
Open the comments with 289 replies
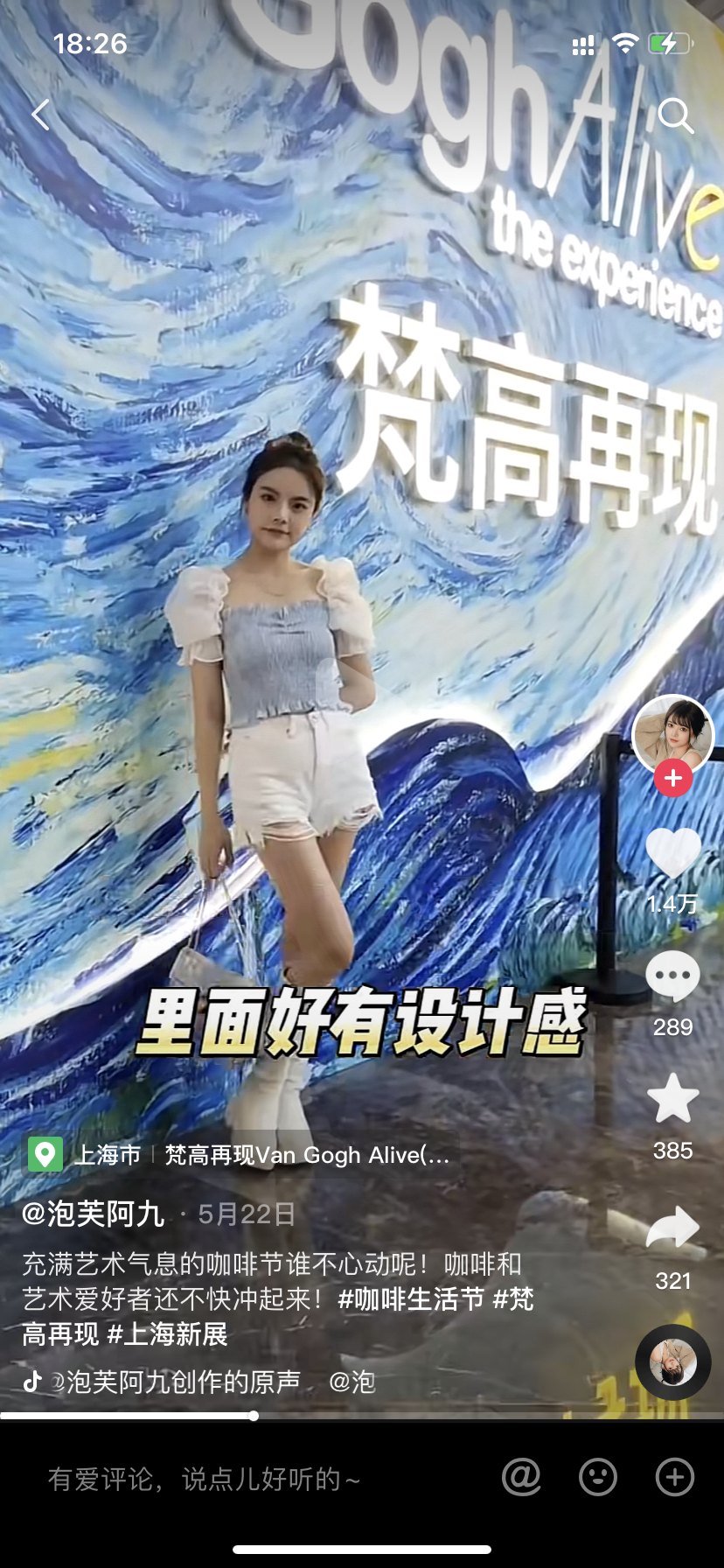(x=672, y=976)
